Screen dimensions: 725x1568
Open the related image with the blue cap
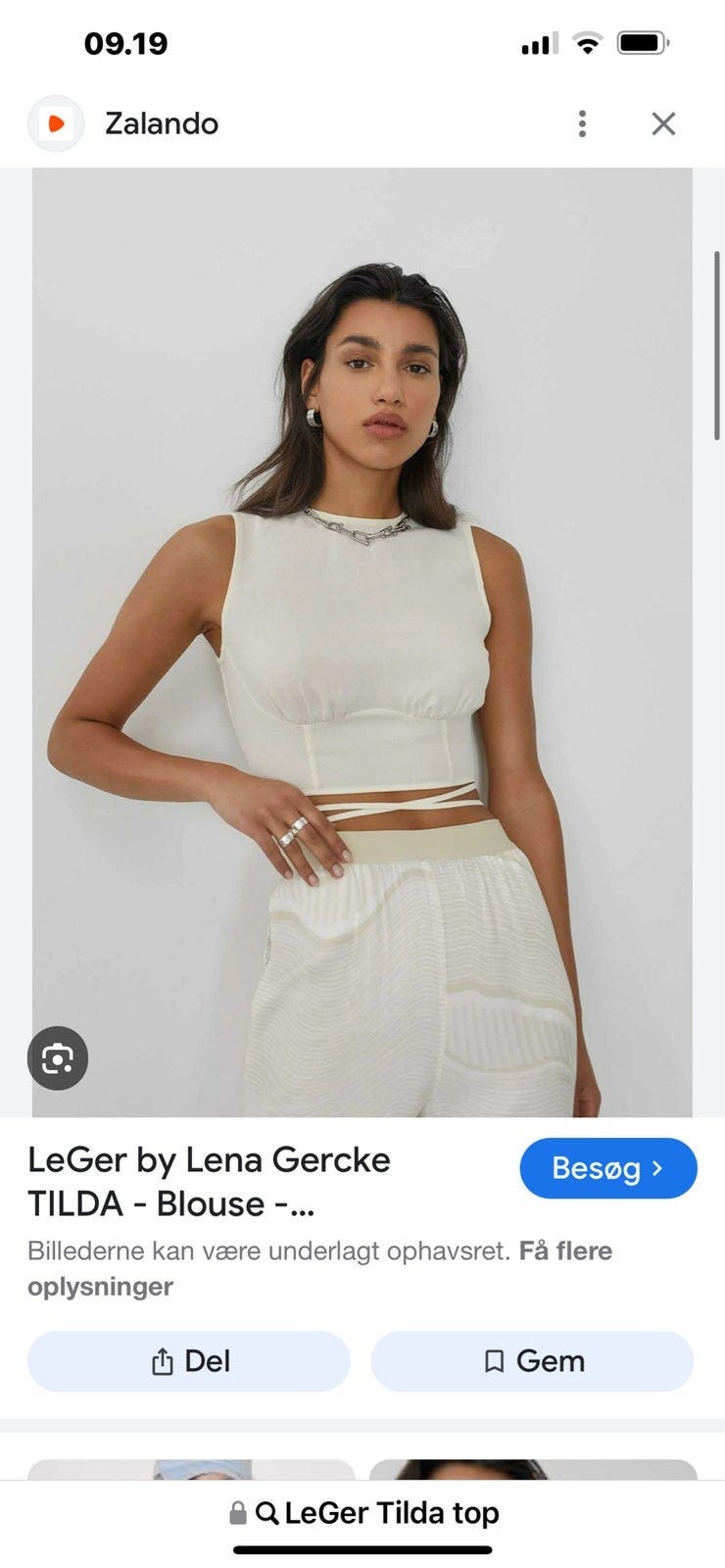click(191, 1470)
